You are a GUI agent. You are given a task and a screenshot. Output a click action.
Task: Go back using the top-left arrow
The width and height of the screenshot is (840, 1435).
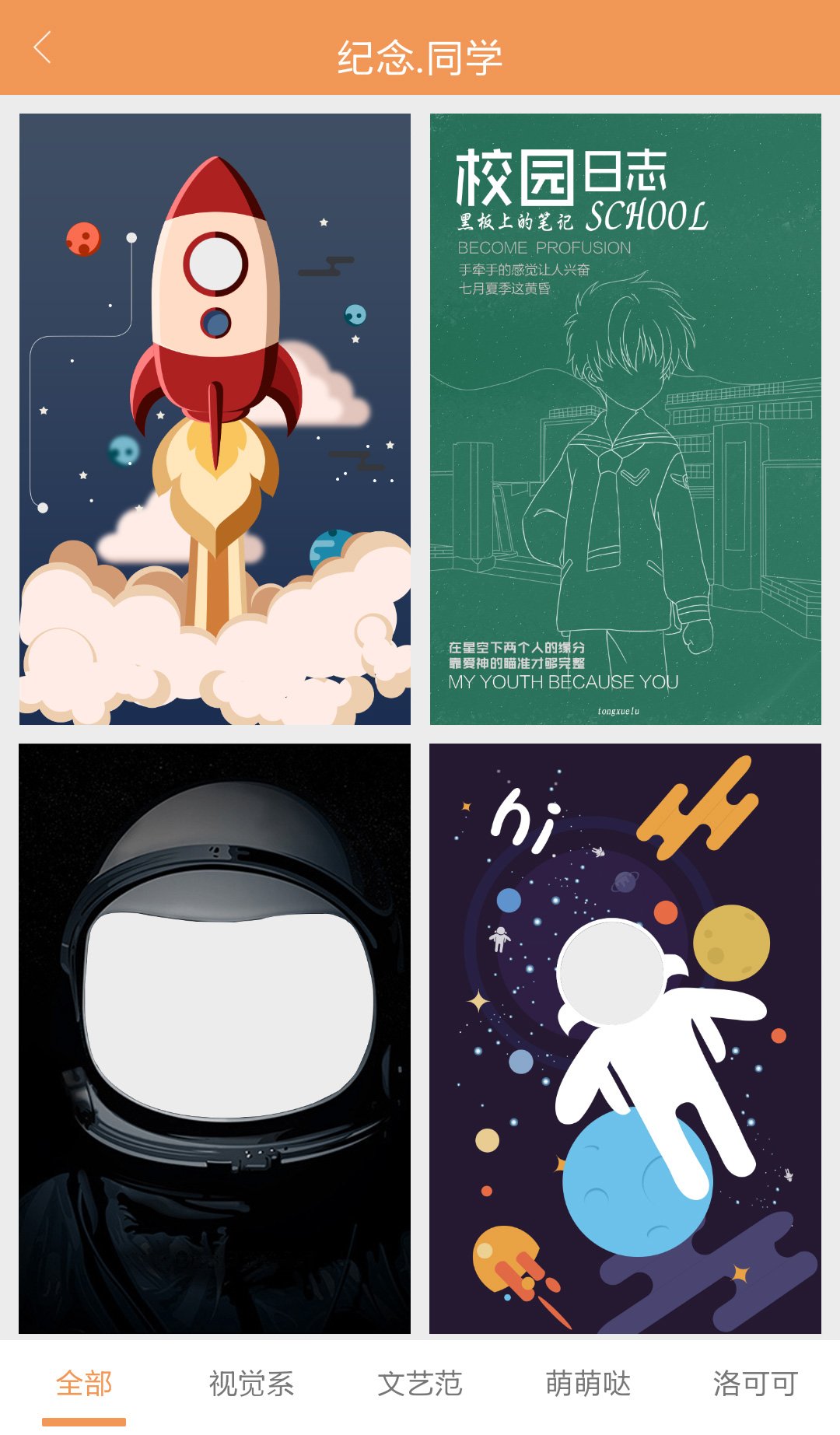pos(43,48)
